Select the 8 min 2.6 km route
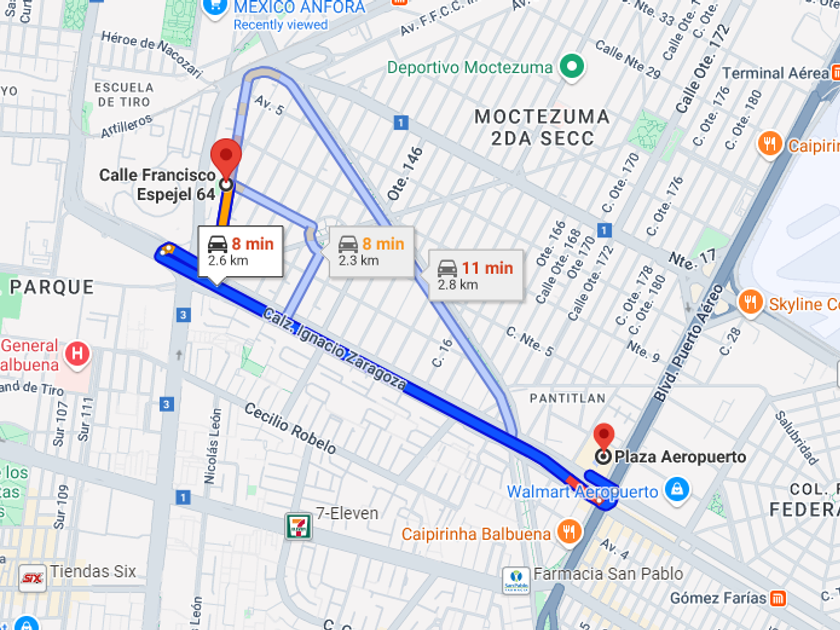 241,252
